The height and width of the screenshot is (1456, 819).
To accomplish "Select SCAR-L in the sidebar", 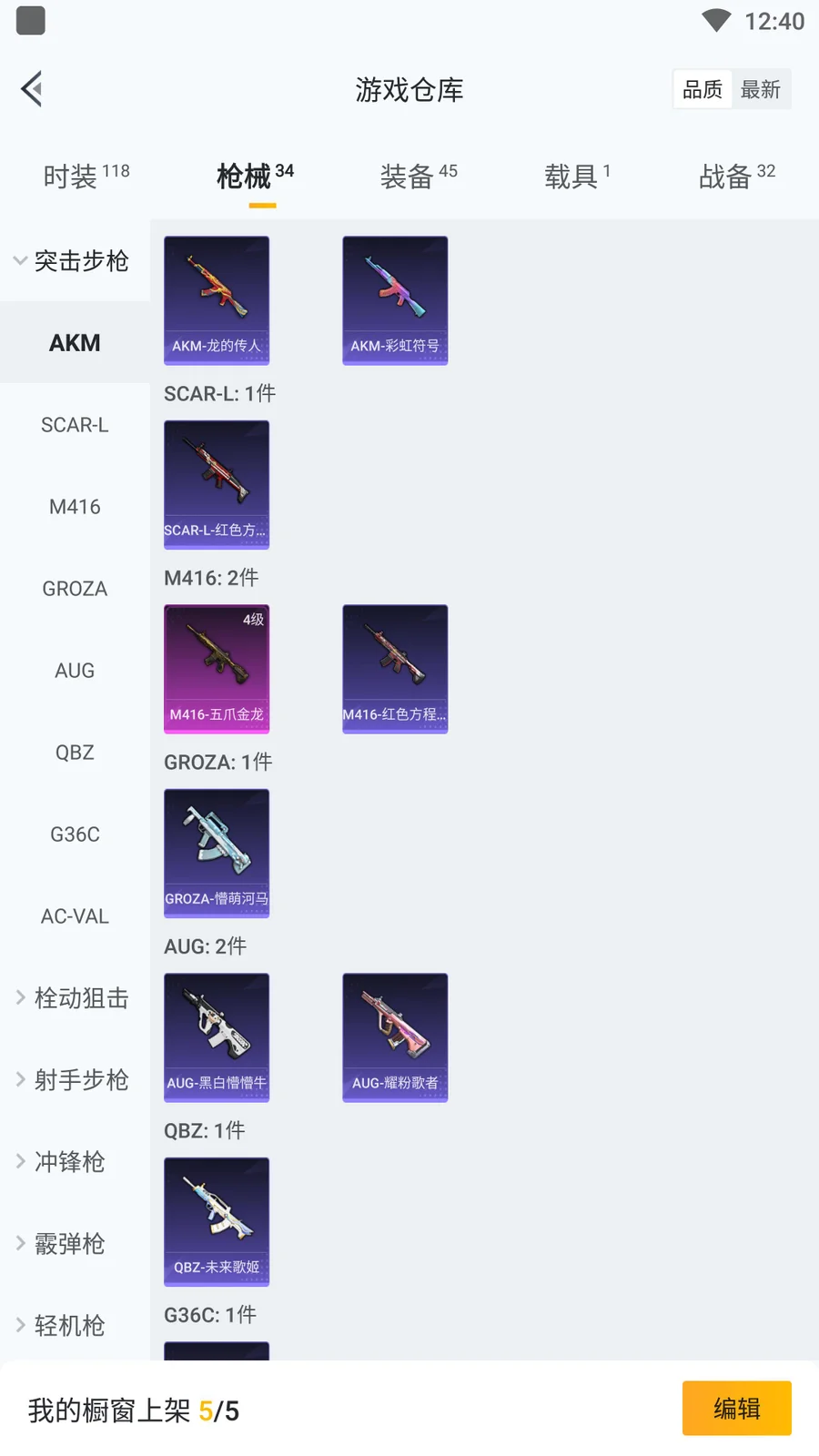I will [x=75, y=425].
